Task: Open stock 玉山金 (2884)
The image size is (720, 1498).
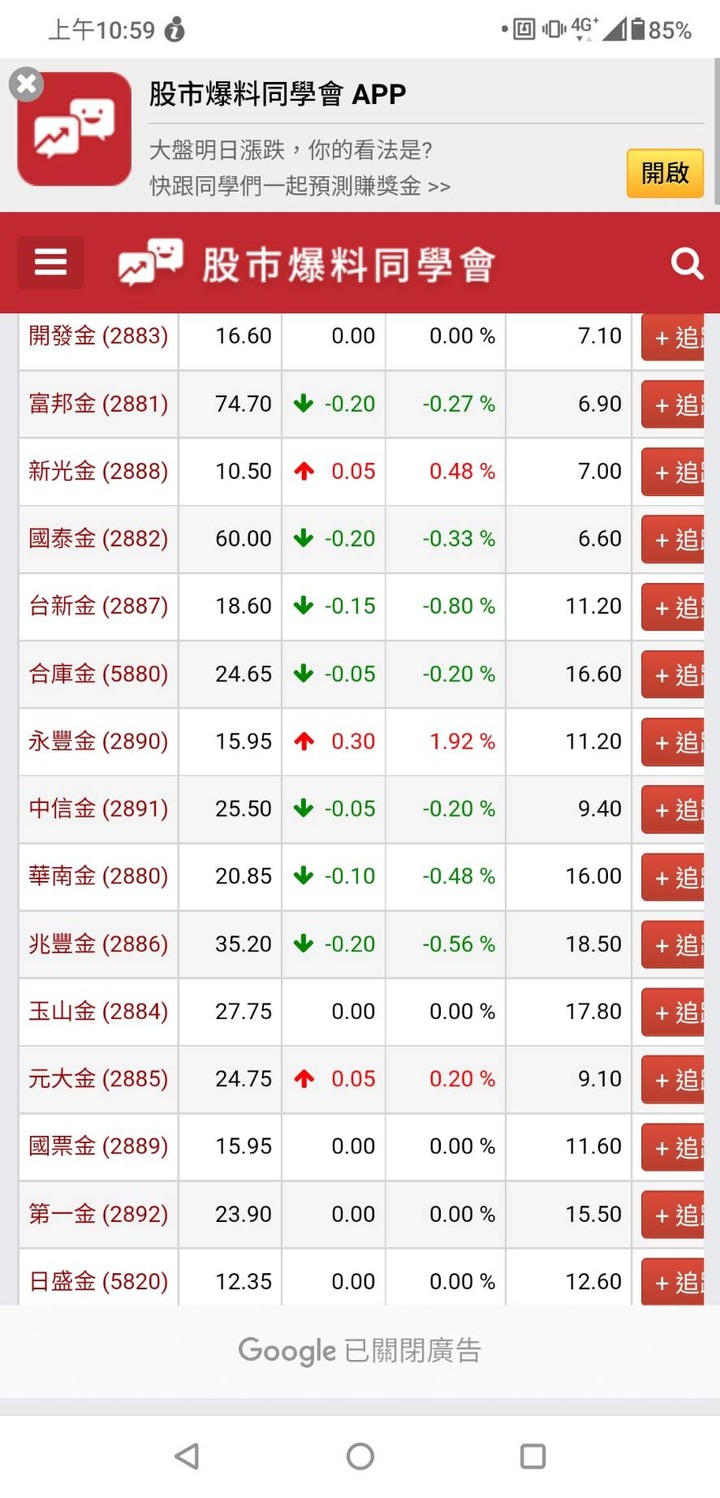Action: coord(98,1012)
